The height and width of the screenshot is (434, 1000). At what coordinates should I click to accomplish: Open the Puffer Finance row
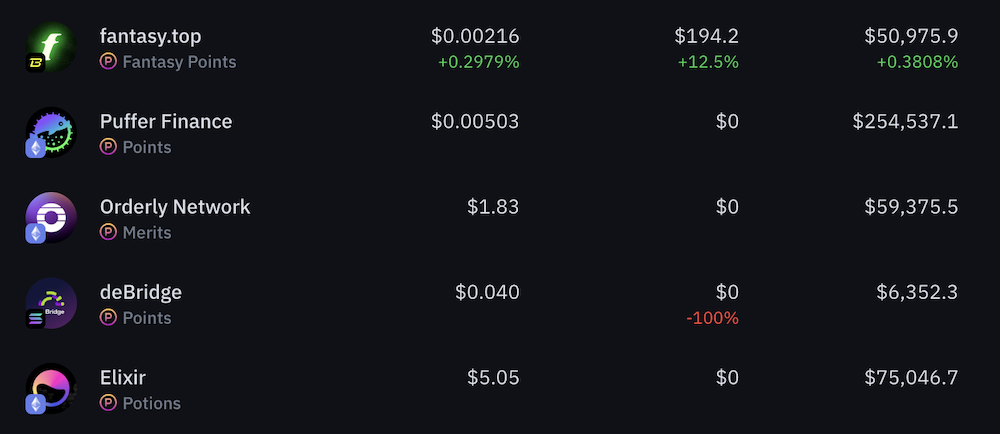coord(166,122)
